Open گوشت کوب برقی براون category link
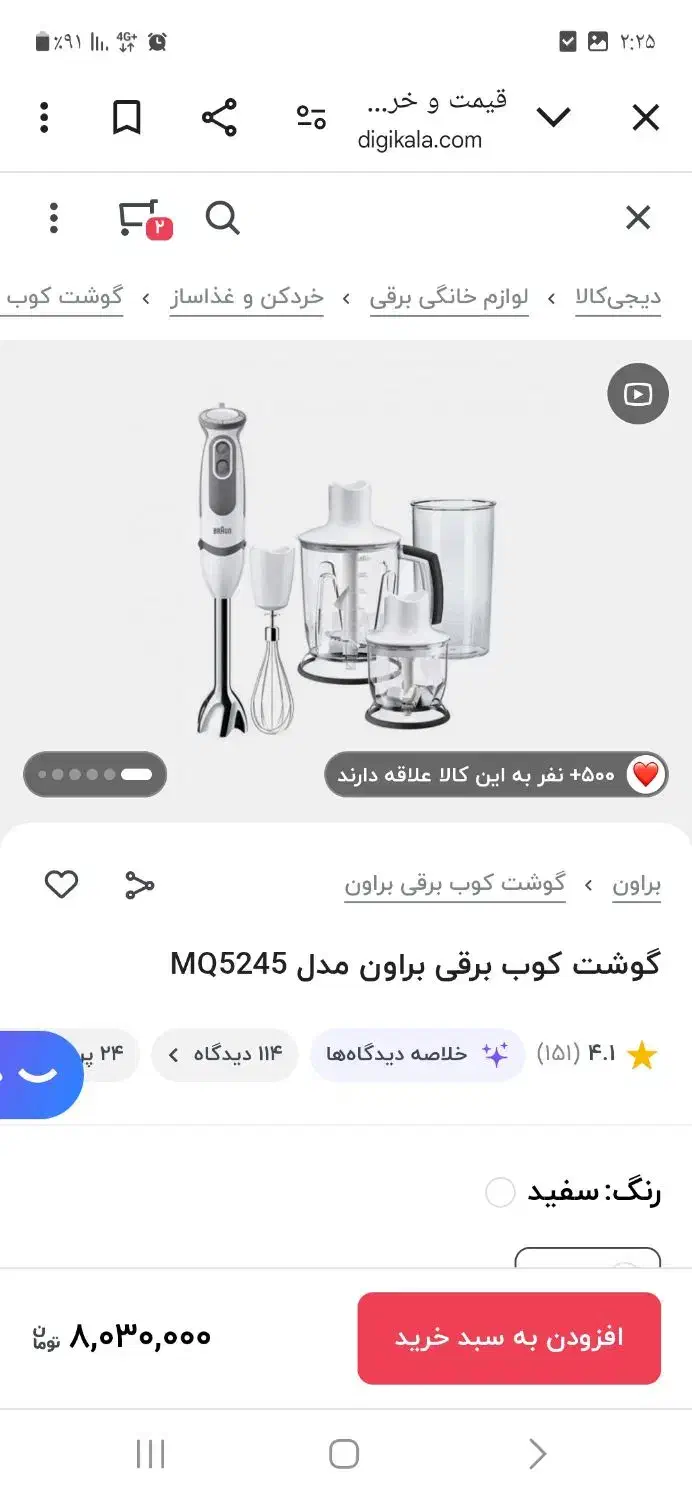 click(455, 884)
